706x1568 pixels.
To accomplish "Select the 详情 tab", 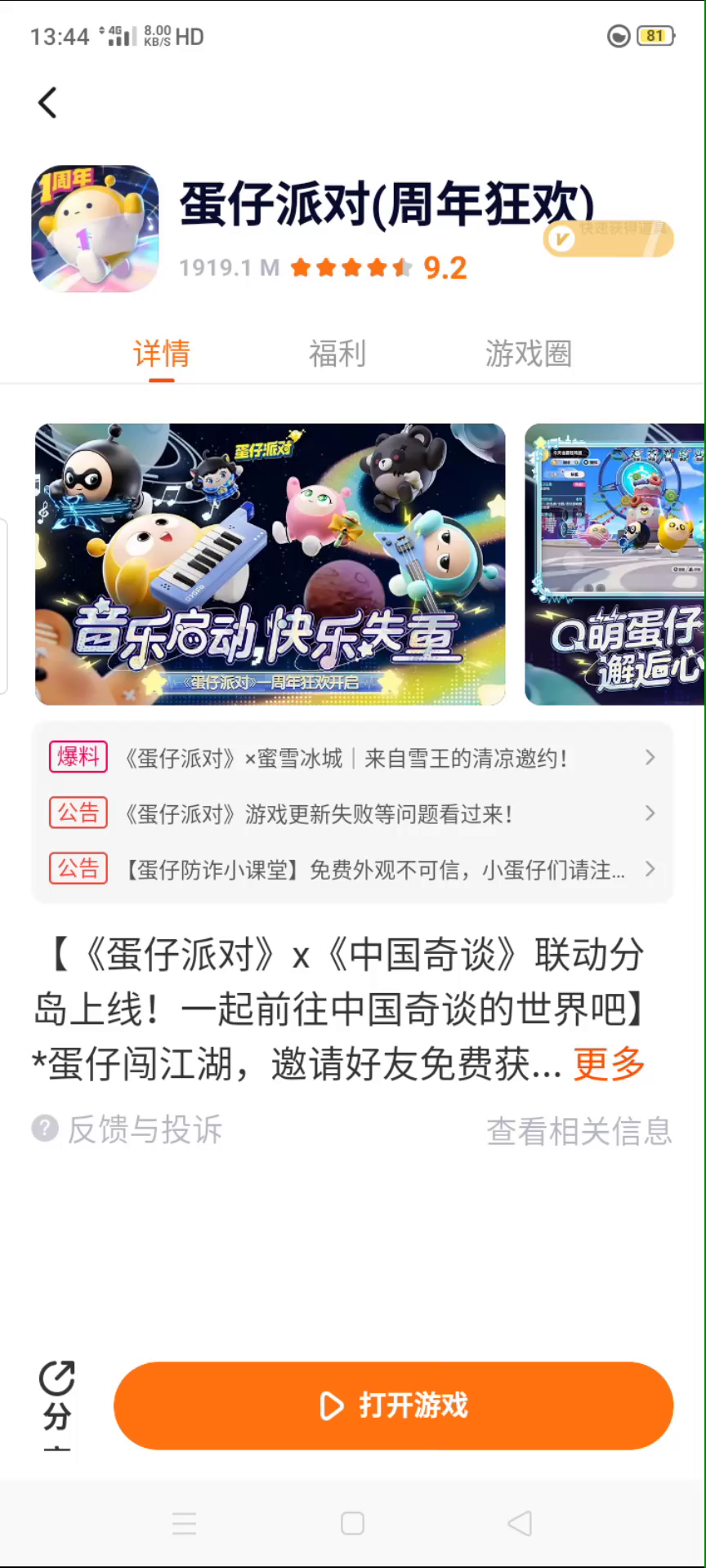I will tap(162, 354).
